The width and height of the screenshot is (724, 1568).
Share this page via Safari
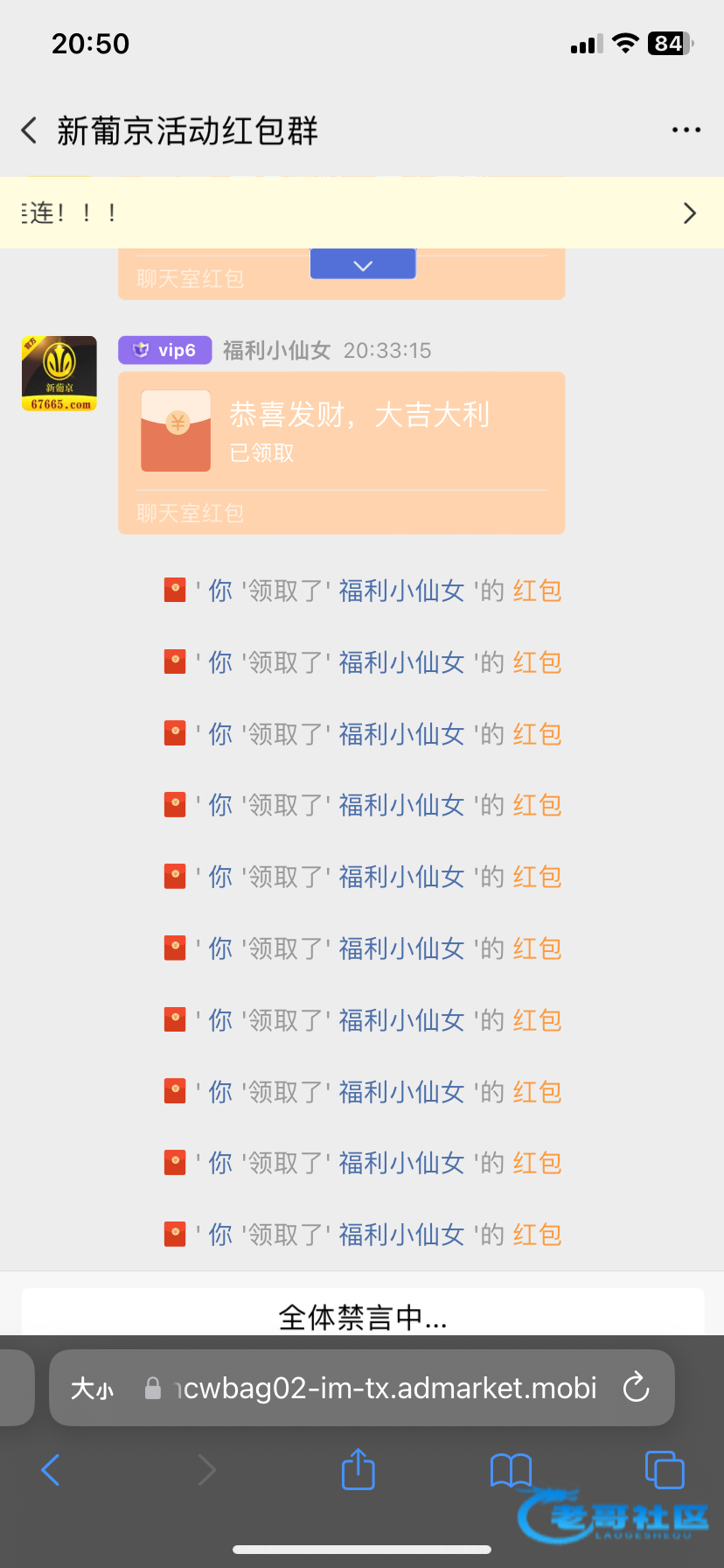pos(358,1469)
